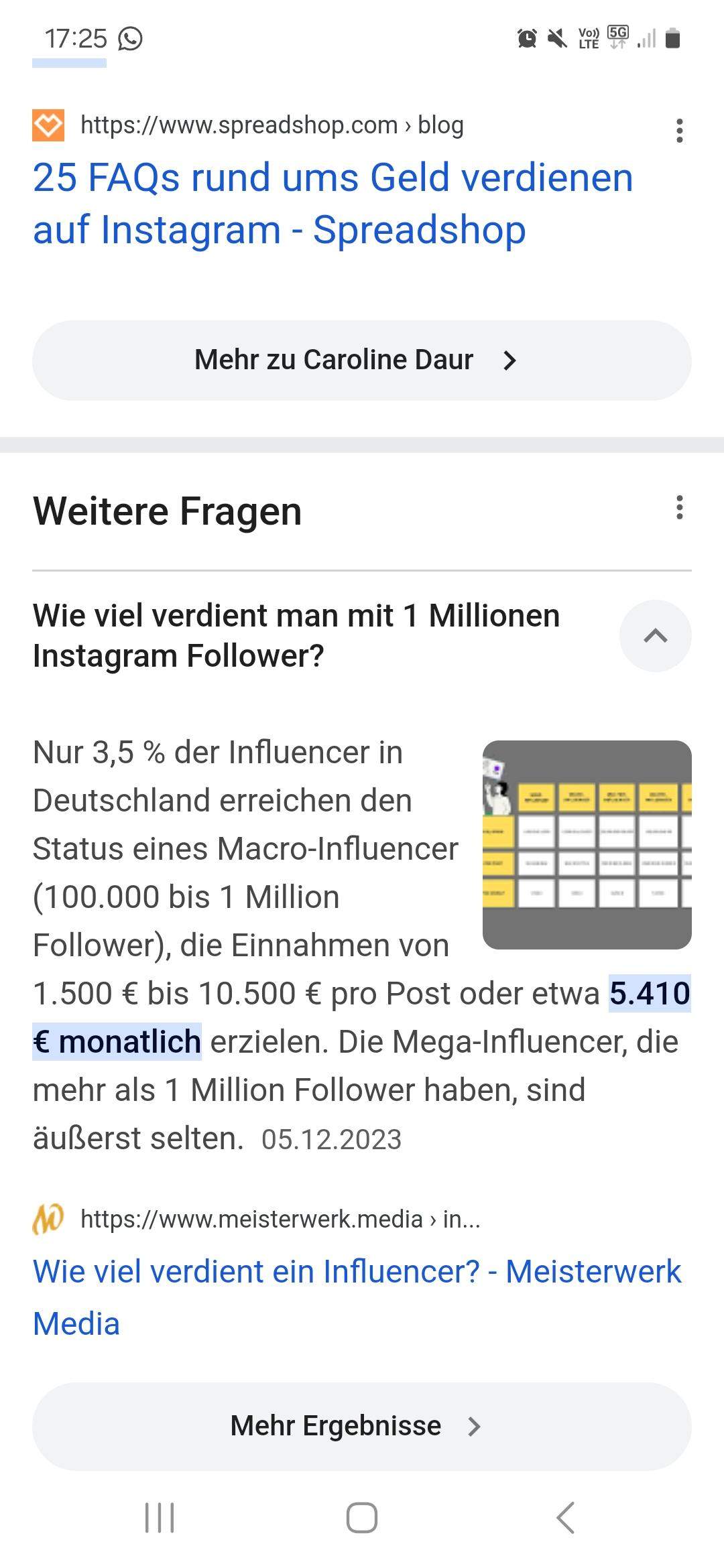Viewport: 724px width, 1568px height.
Task: Expand the Mehr zu Caroline Daur chevron
Action: click(510, 360)
